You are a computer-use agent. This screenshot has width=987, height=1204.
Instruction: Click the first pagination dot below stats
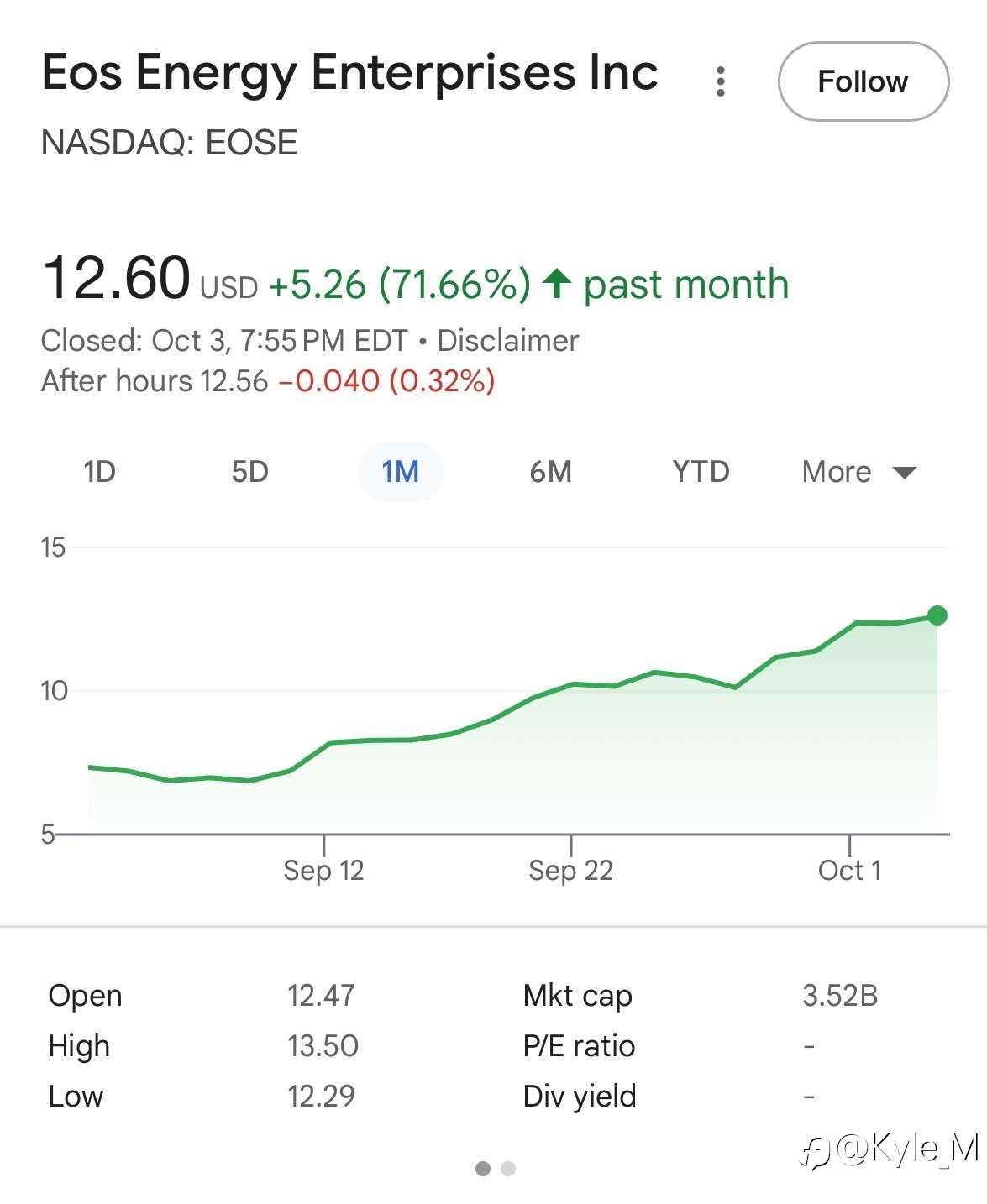click(x=482, y=1168)
